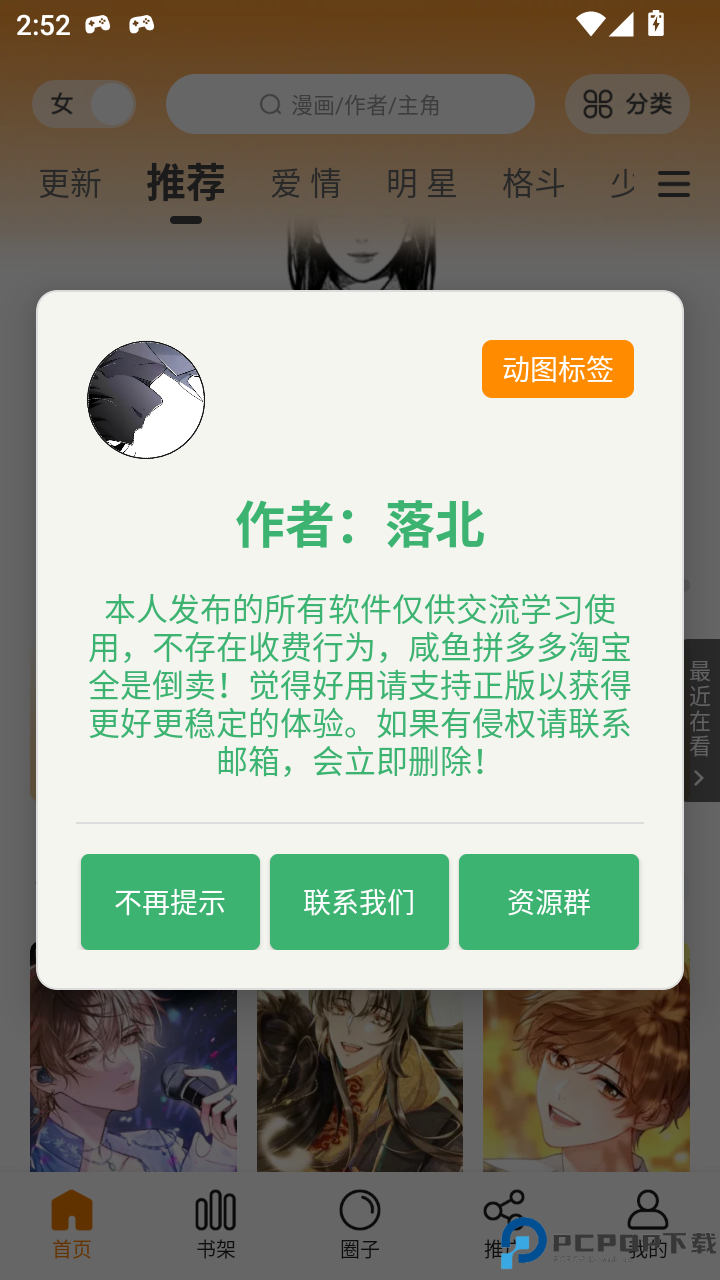Tap the 漫画/作者/主角 search field
Image resolution: width=720 pixels, height=1280 pixels.
[x=350, y=104]
